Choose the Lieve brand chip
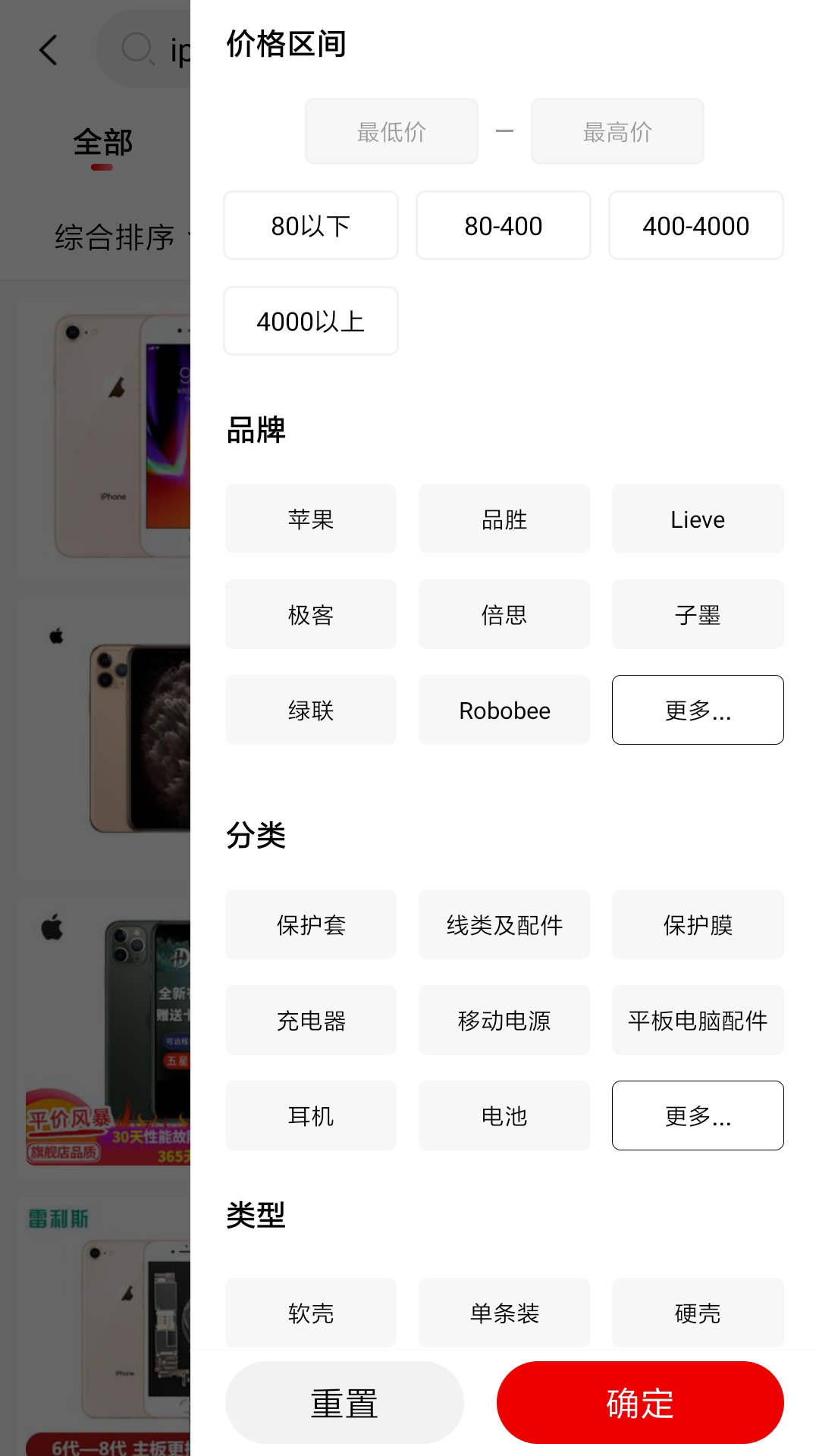The image size is (819, 1456). (x=698, y=519)
